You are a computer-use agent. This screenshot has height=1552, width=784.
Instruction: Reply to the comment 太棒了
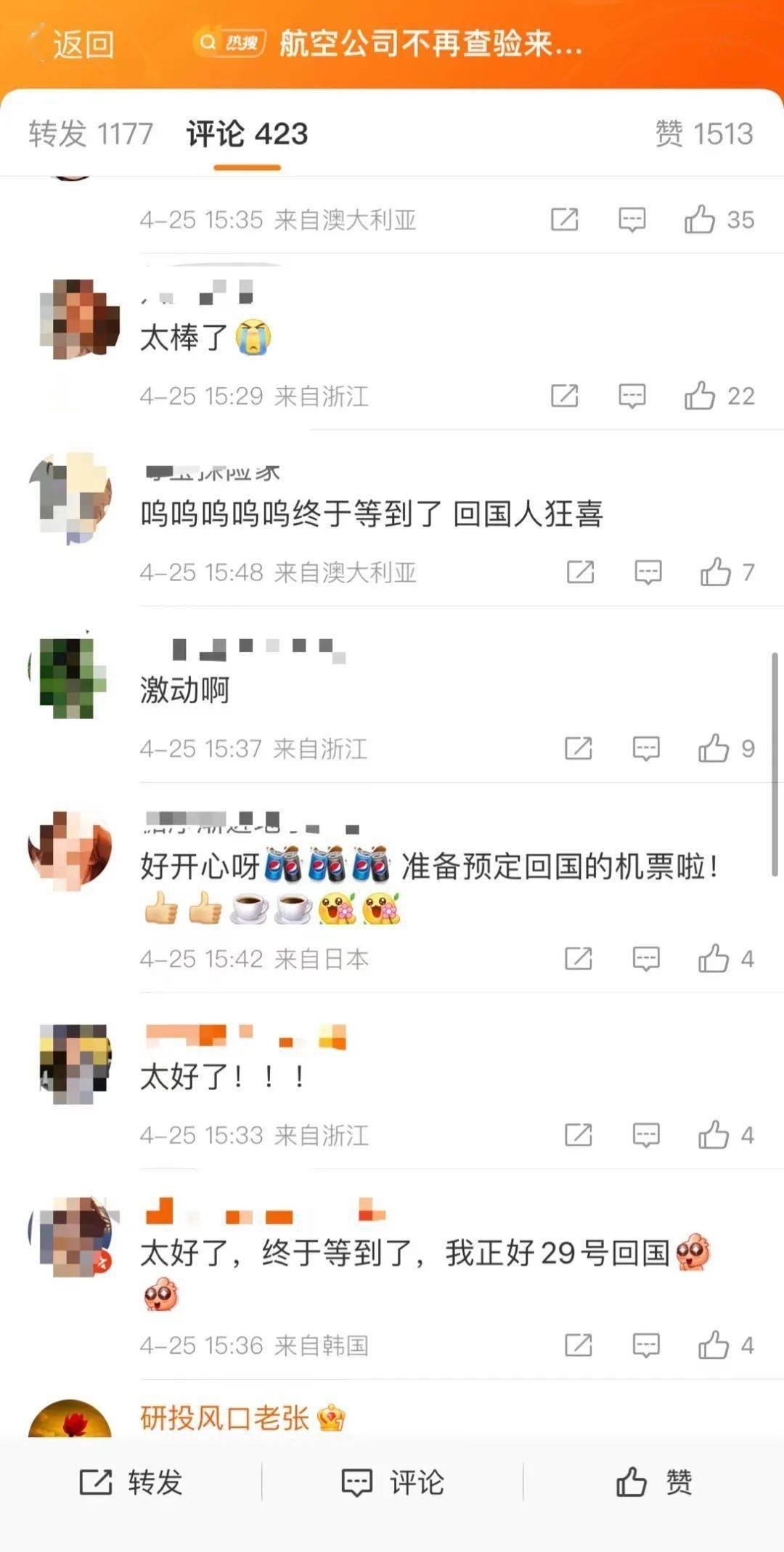pyautogui.click(x=632, y=396)
